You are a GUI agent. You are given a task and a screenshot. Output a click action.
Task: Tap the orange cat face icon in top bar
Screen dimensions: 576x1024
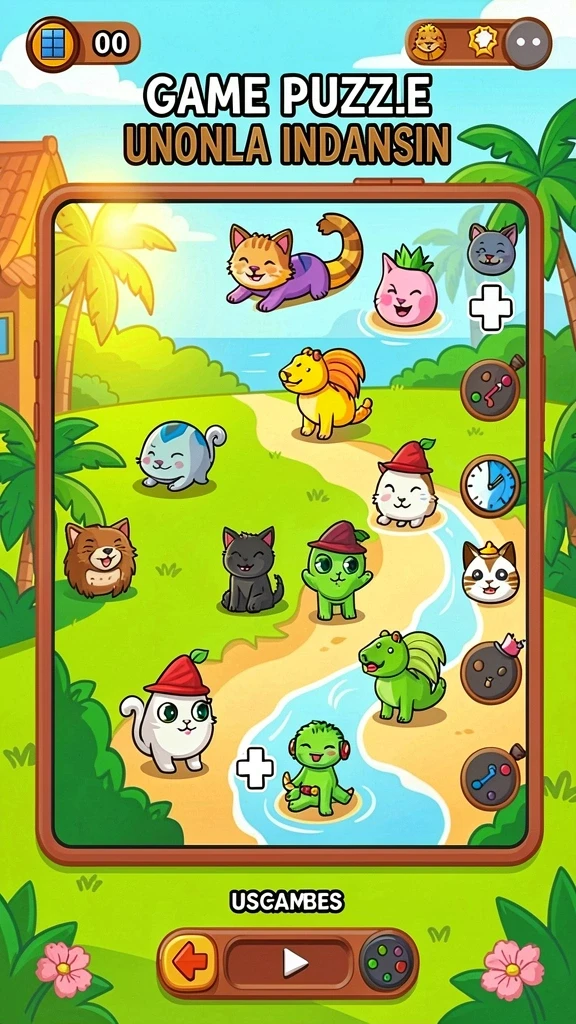(x=431, y=41)
